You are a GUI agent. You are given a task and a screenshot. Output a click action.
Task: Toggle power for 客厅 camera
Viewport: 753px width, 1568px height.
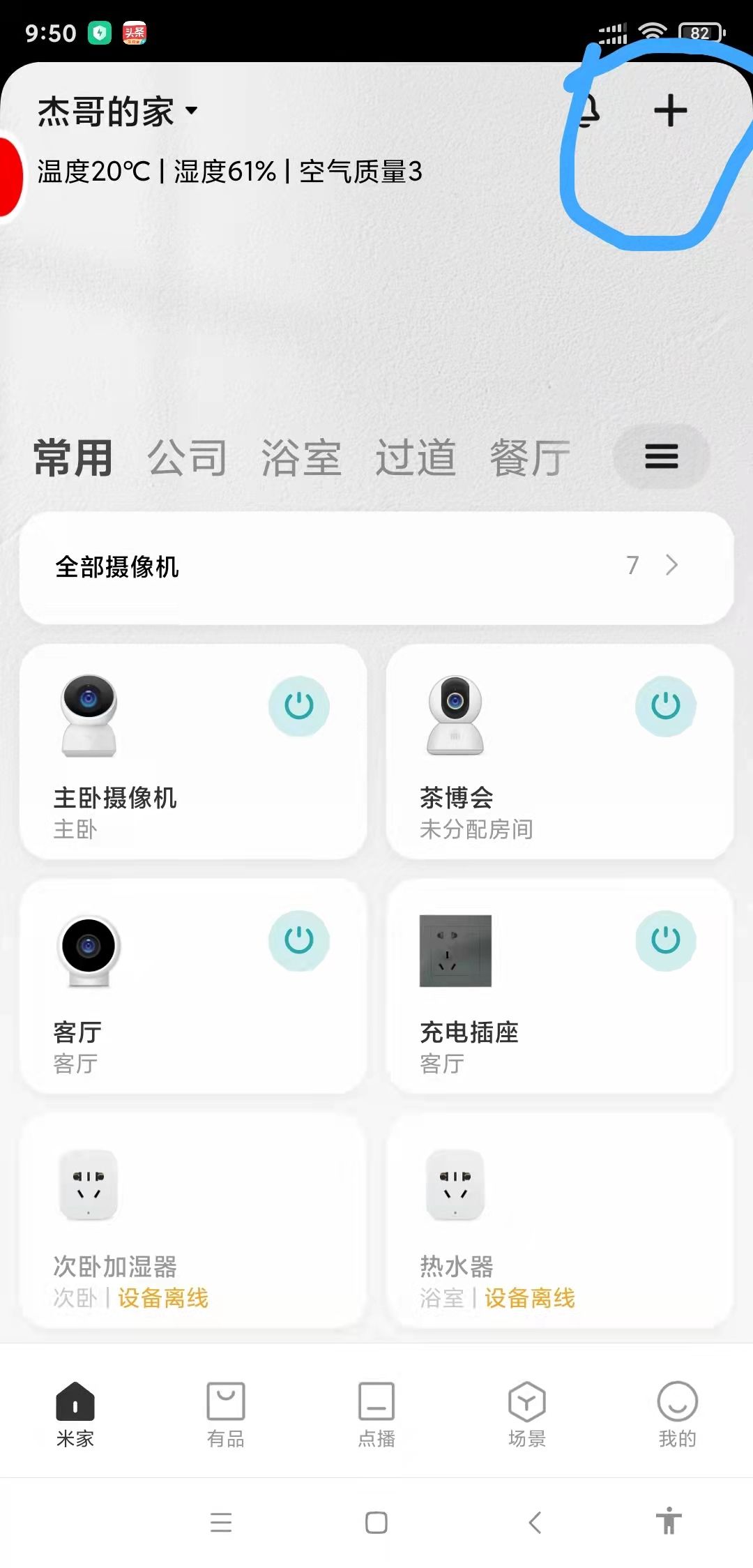(299, 940)
